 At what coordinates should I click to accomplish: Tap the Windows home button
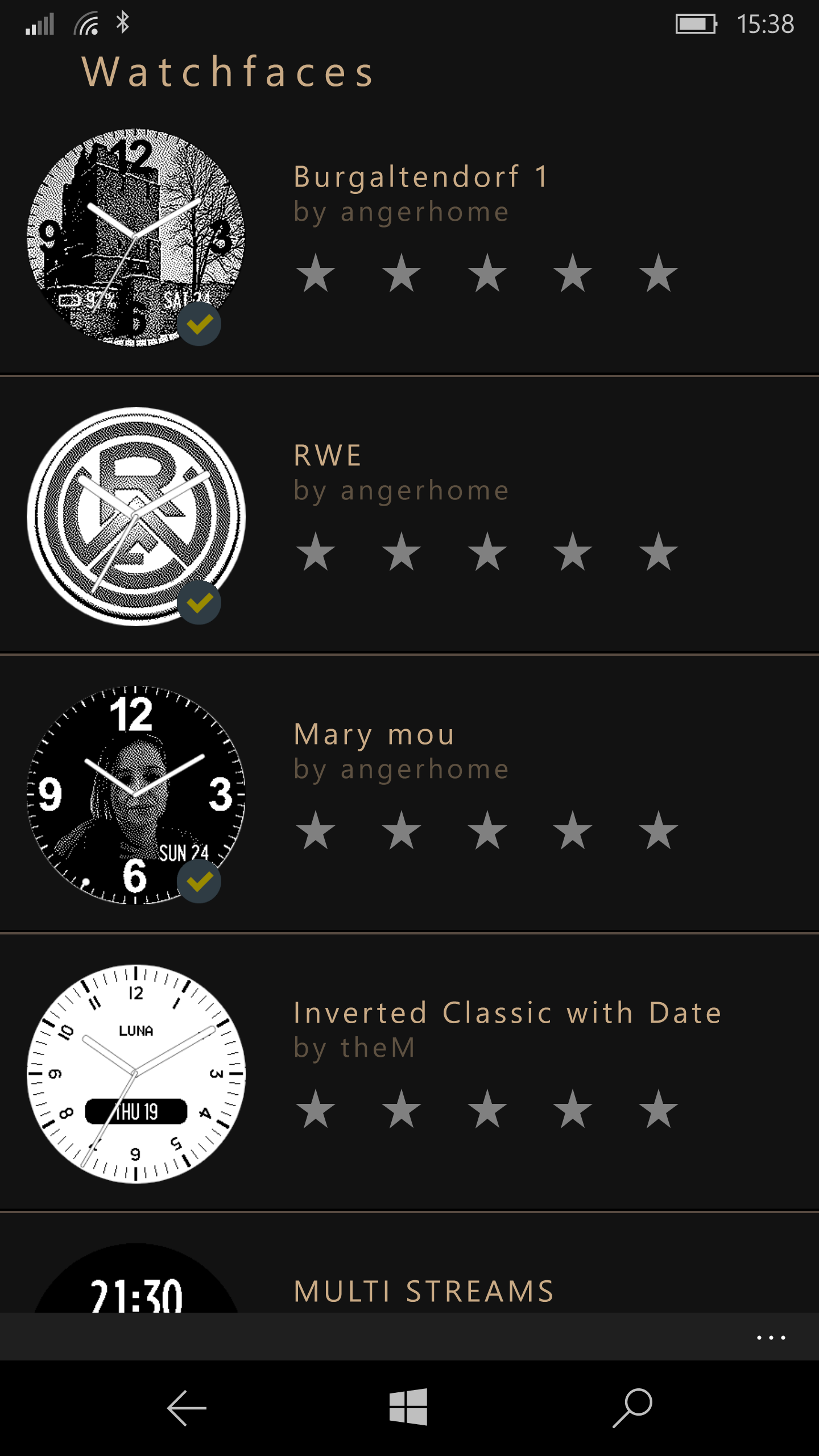pyautogui.click(x=408, y=1407)
